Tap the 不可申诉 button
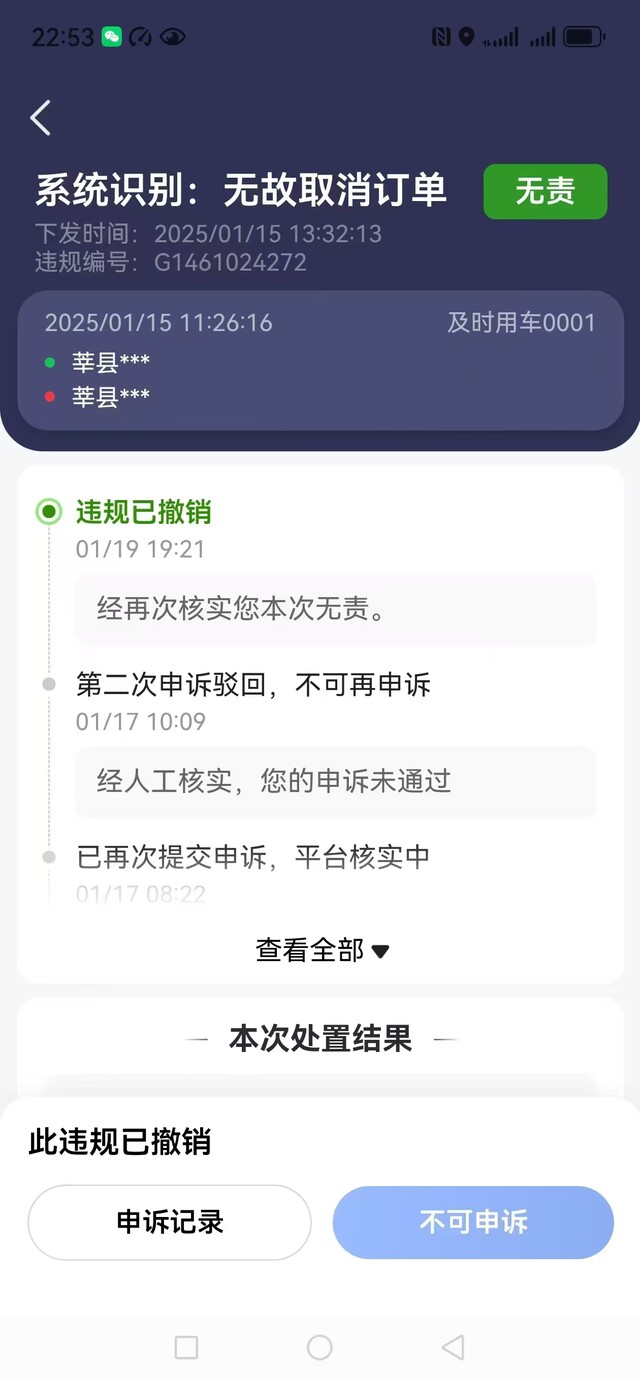640x1381 pixels. (473, 1222)
